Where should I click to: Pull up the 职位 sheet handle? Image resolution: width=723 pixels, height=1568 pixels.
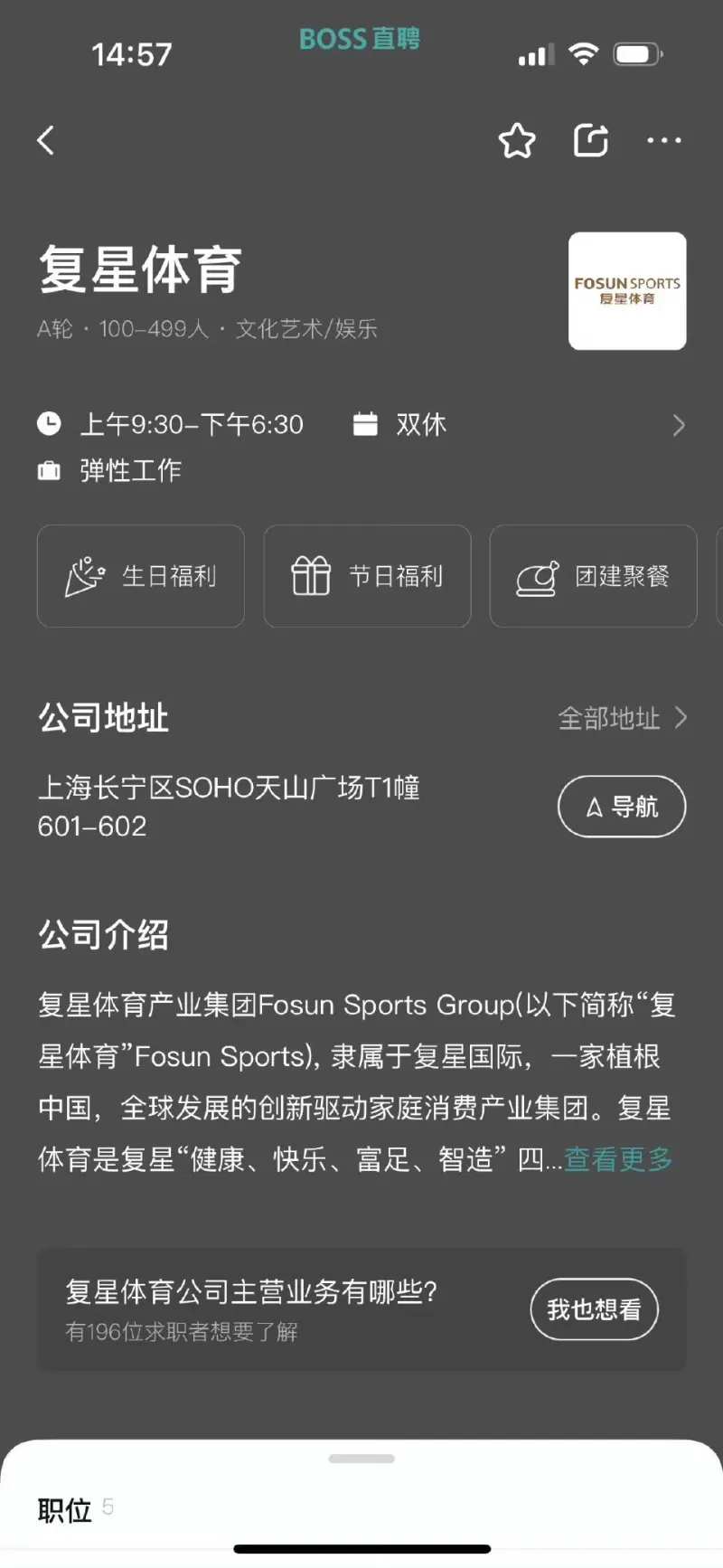click(x=361, y=1459)
